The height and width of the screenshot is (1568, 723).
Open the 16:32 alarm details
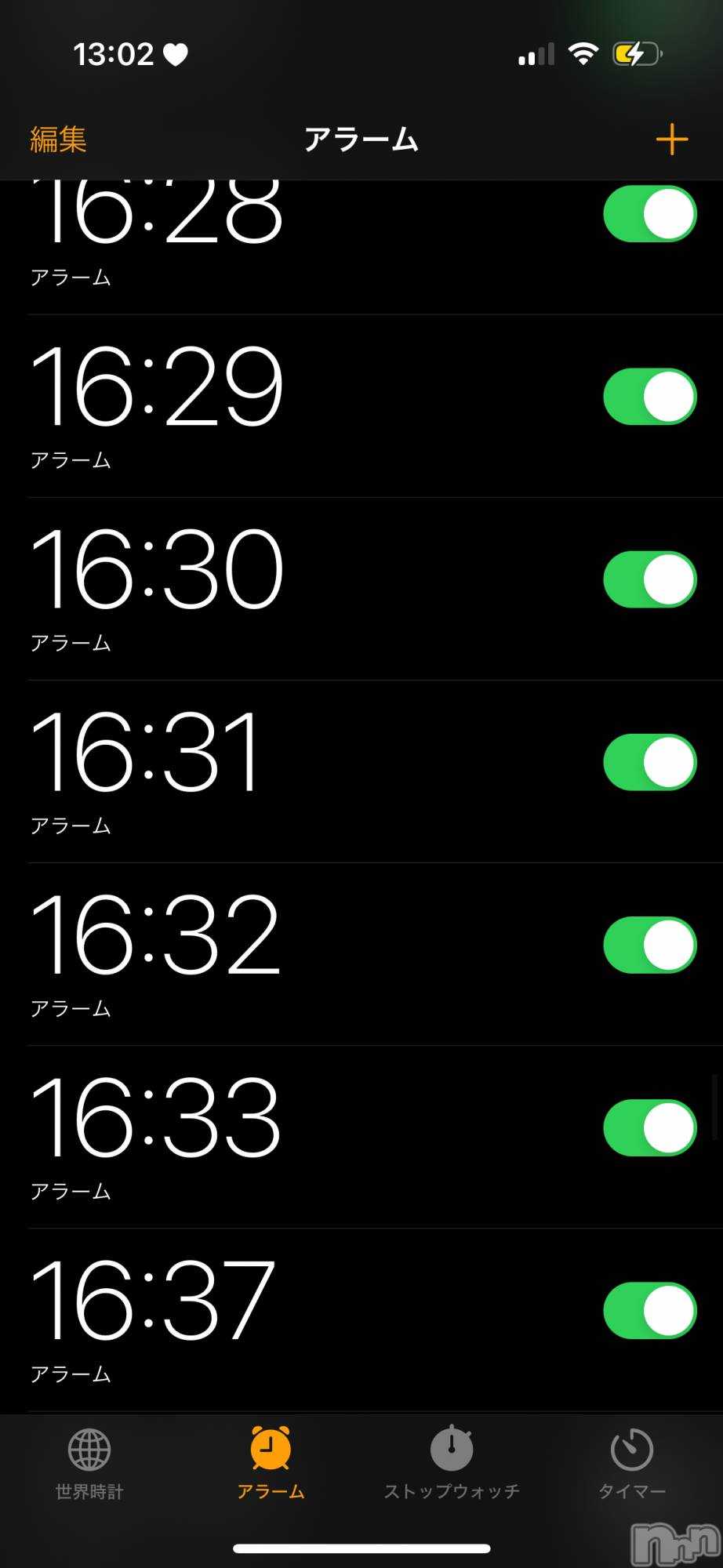point(235,953)
